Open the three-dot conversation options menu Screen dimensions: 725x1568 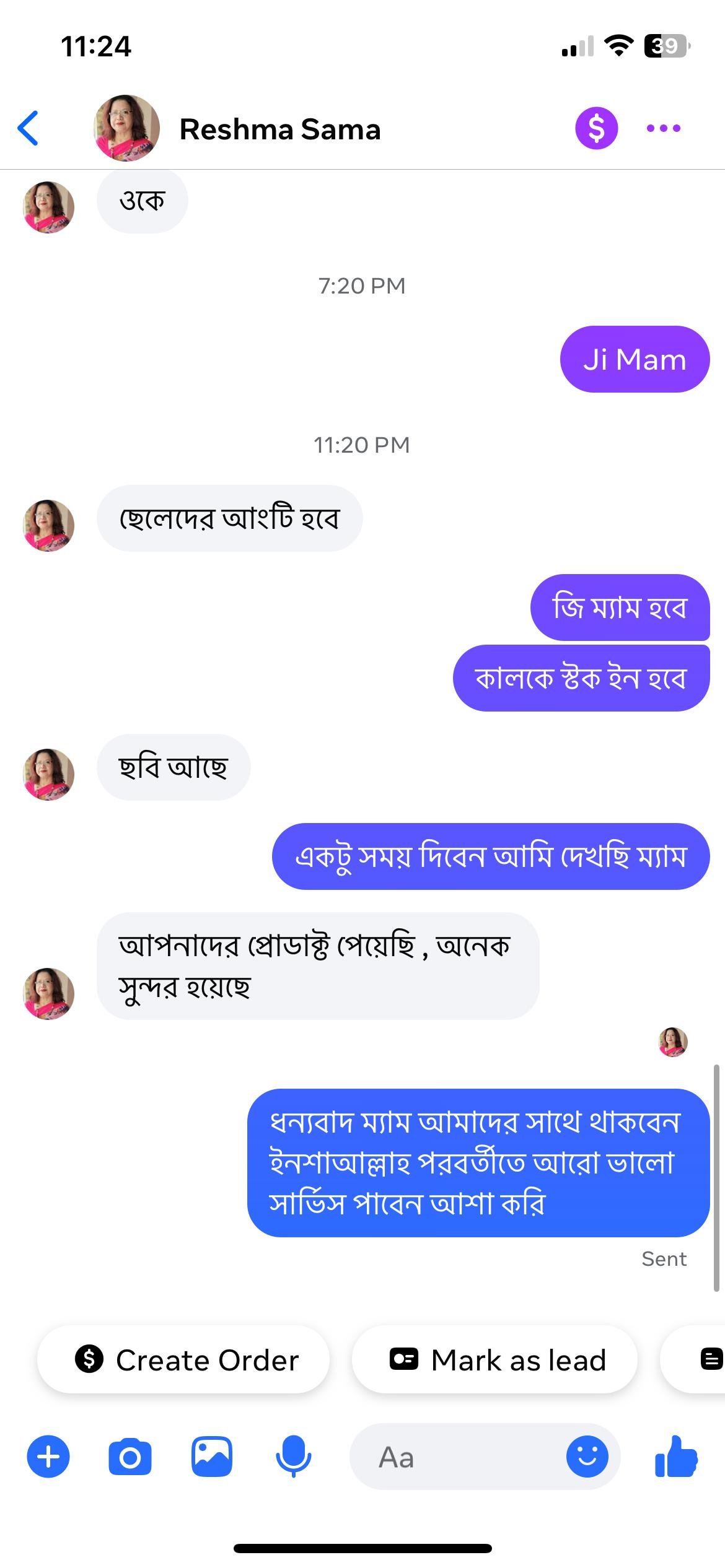663,128
